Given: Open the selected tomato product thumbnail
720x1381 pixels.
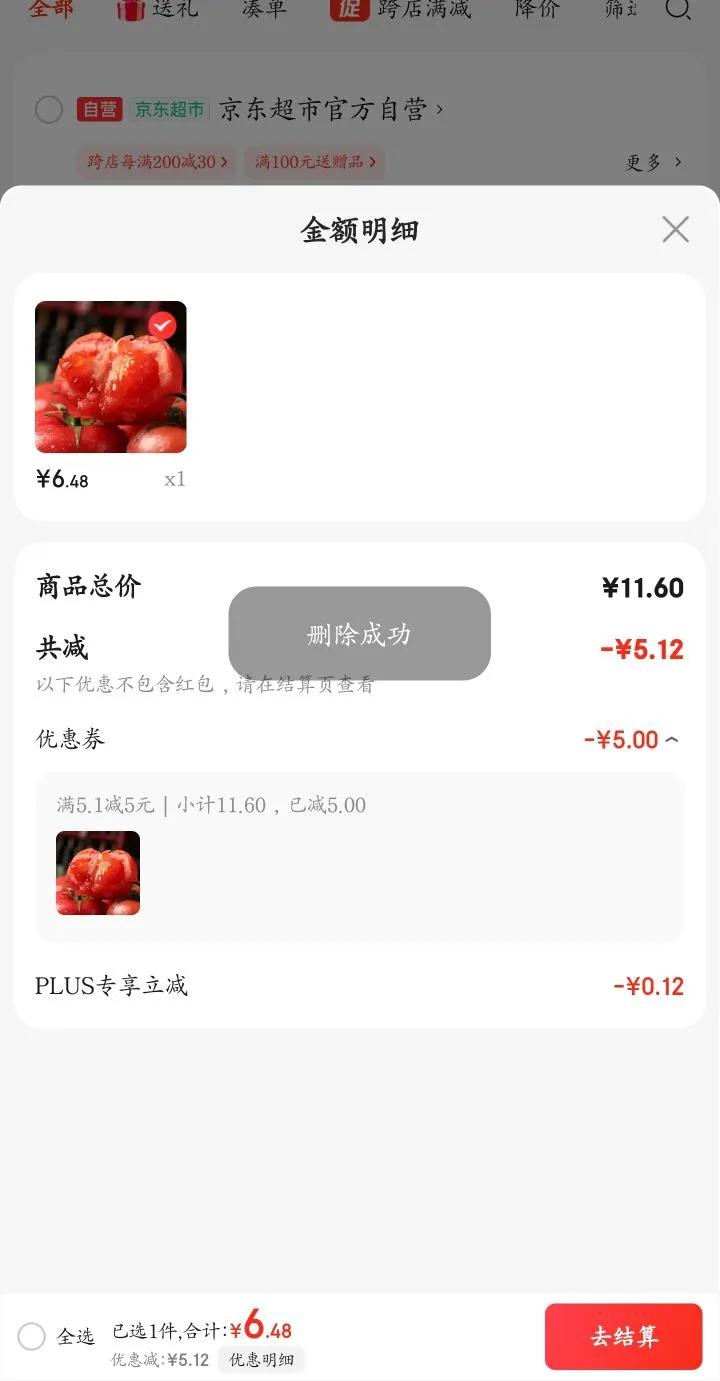Looking at the screenshot, I should coord(110,377).
